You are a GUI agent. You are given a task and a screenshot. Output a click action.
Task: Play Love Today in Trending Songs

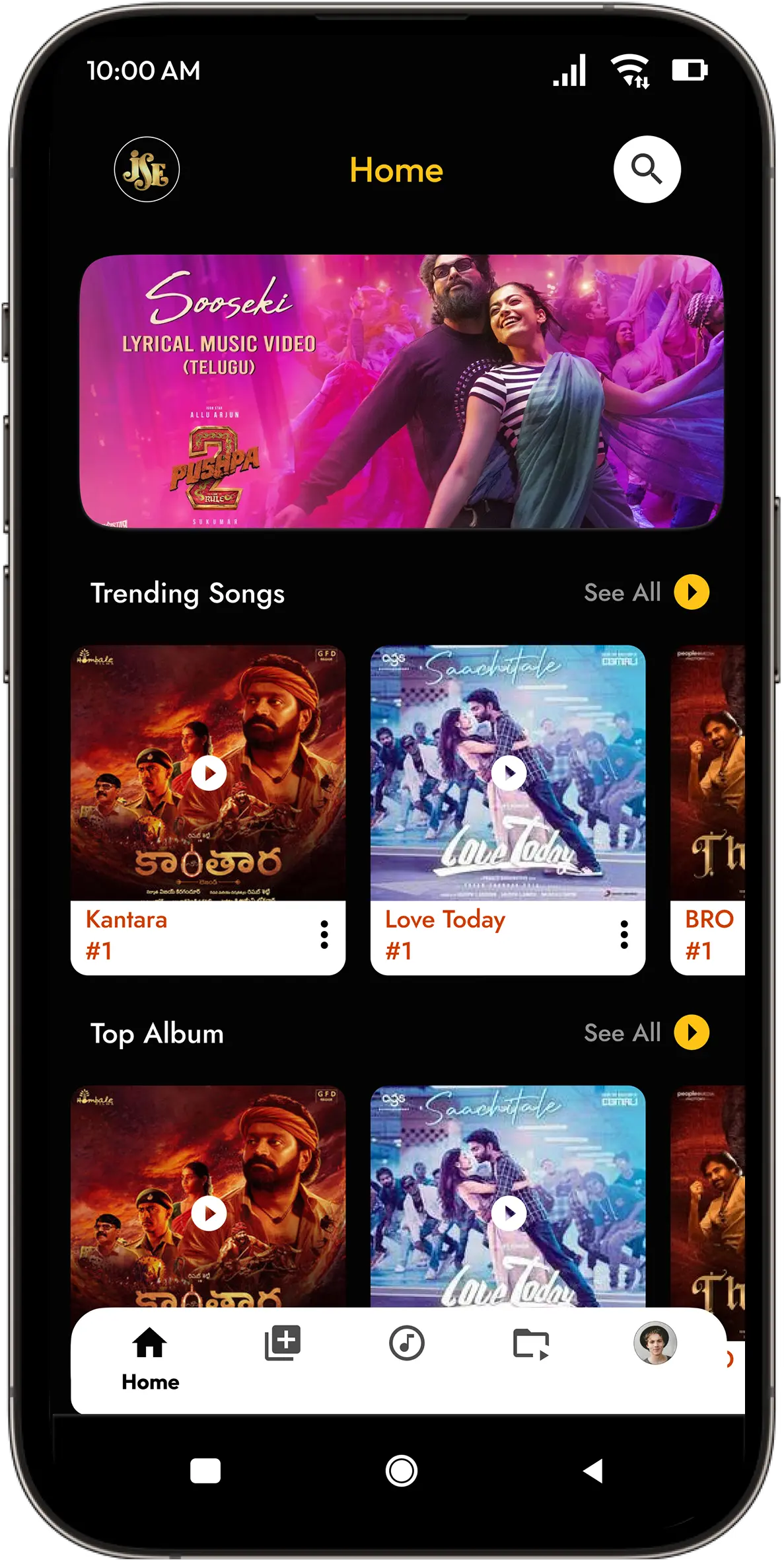pos(509,772)
